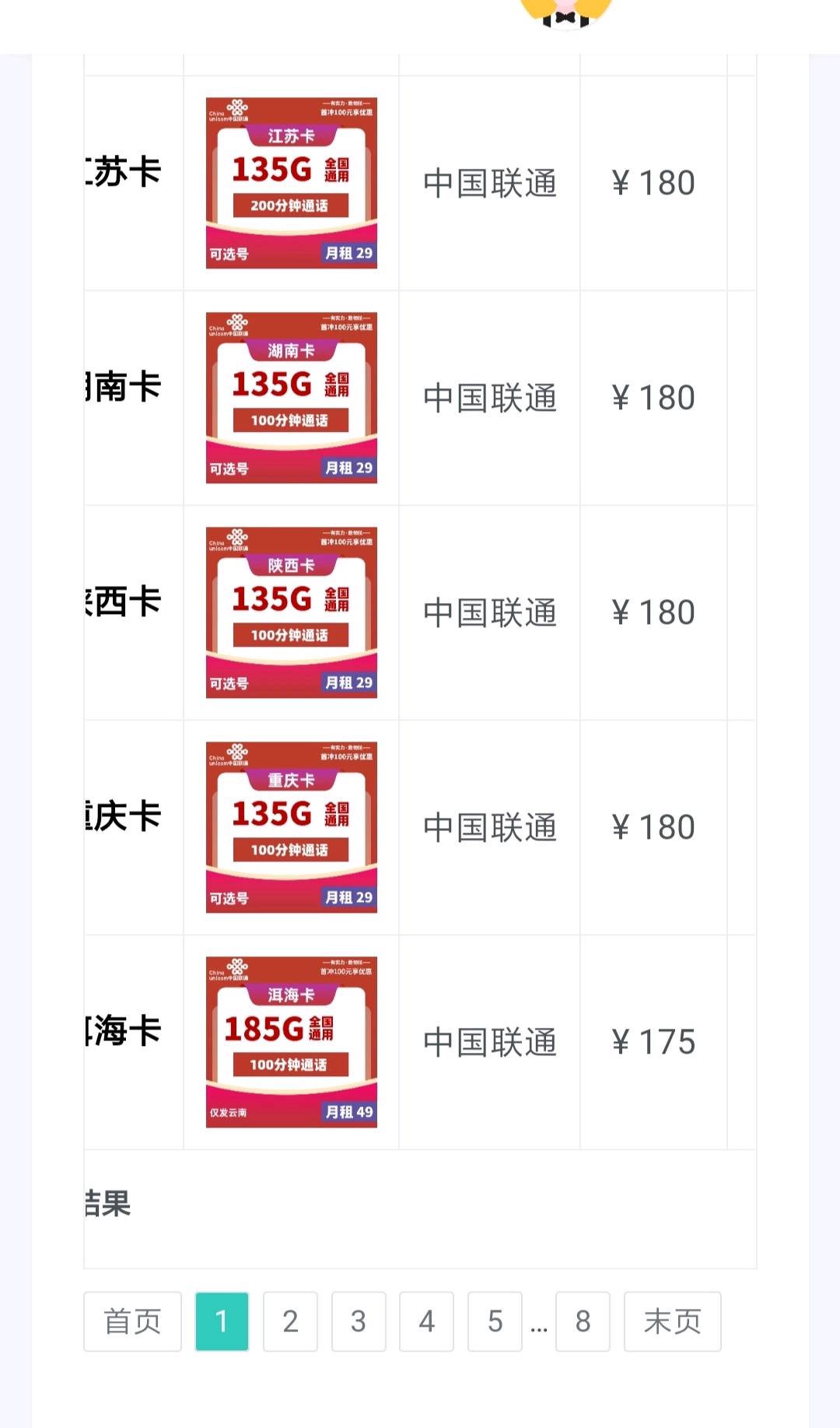
Task: Go to page 2
Action: click(291, 1321)
